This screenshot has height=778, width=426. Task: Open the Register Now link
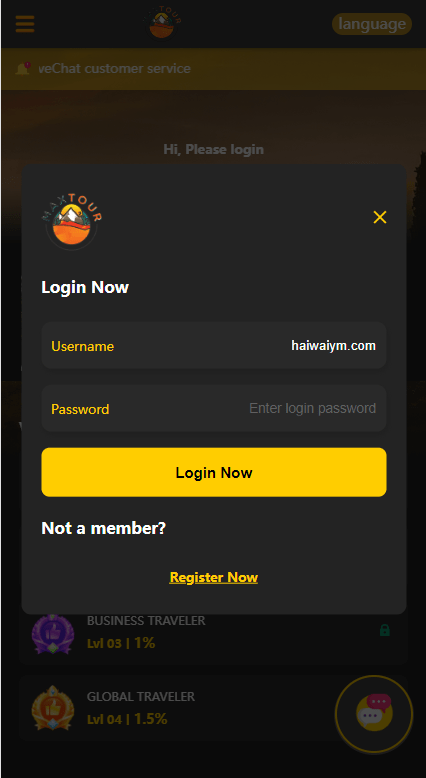pyautogui.click(x=214, y=577)
